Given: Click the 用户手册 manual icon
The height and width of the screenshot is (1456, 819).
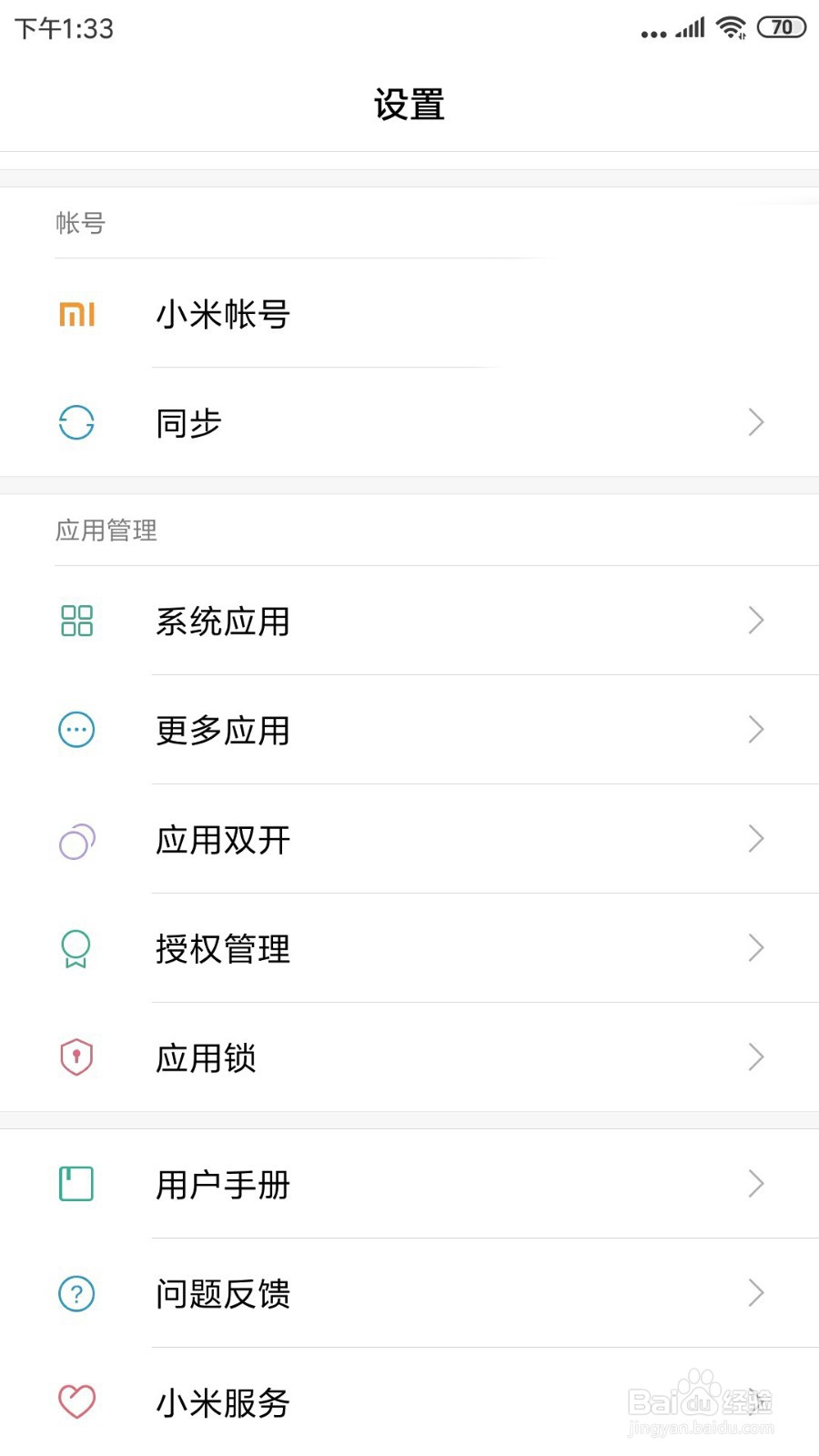Looking at the screenshot, I should (x=76, y=1185).
